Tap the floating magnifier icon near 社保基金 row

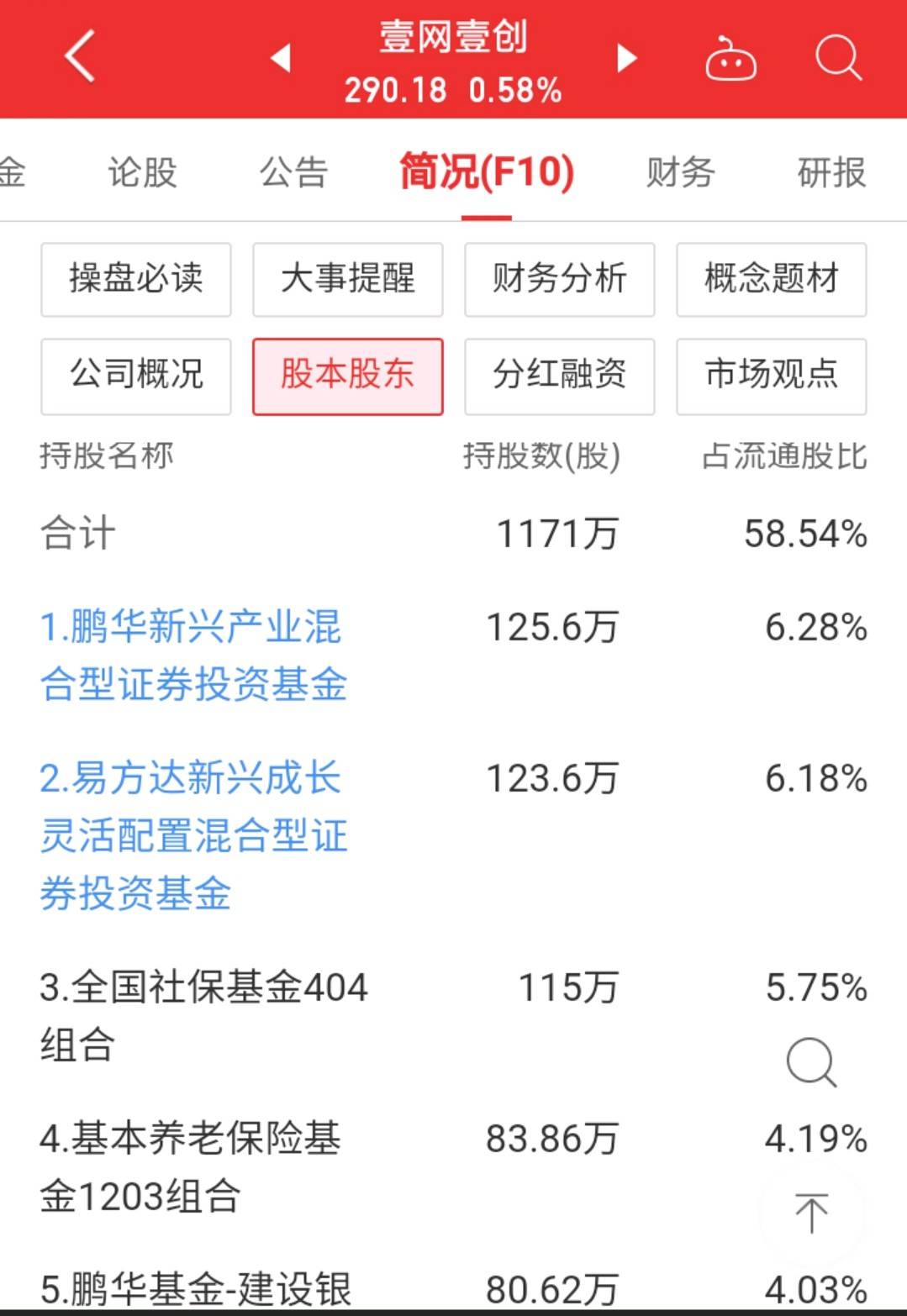click(x=809, y=1063)
